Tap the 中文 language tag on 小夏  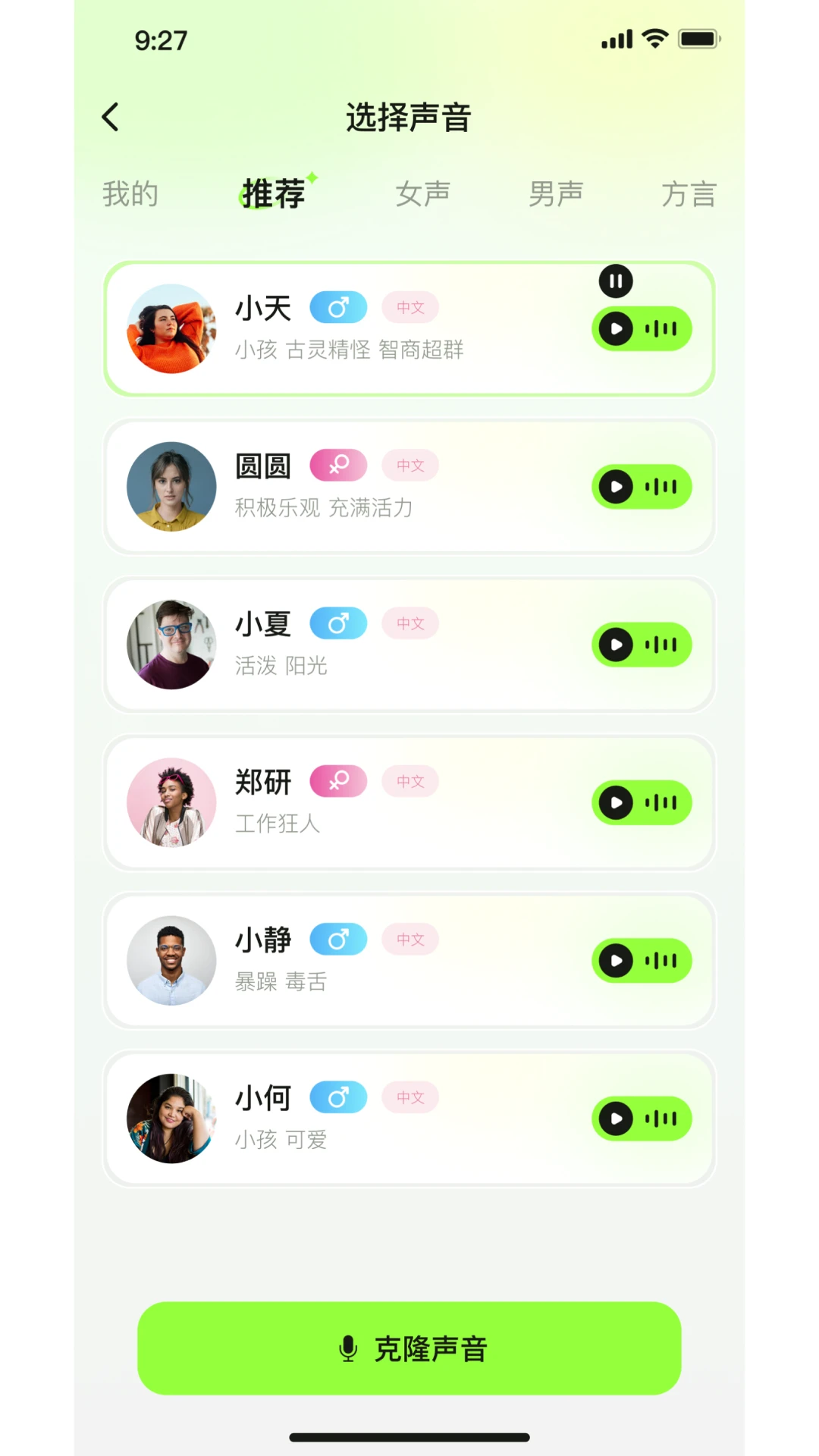pos(409,623)
